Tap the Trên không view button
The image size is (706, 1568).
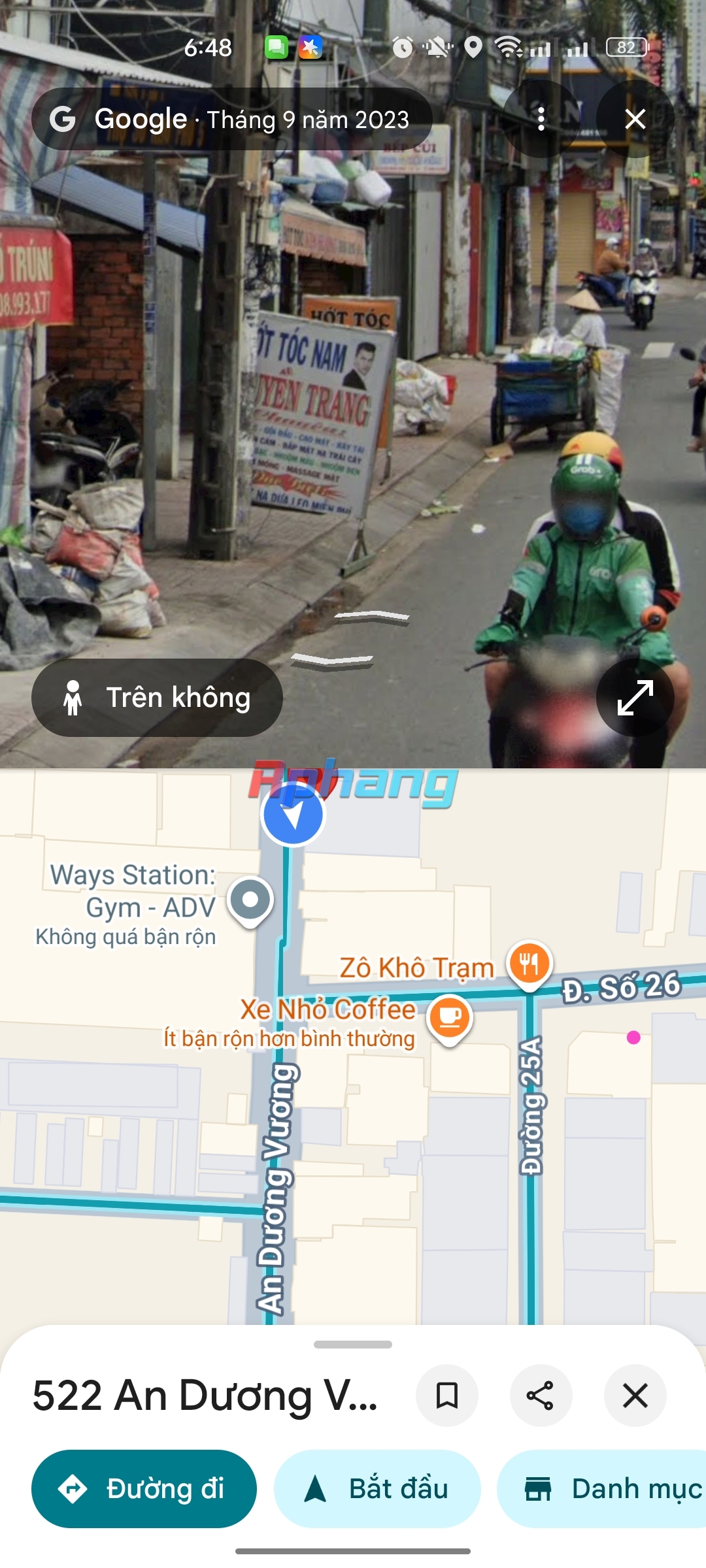[157, 698]
